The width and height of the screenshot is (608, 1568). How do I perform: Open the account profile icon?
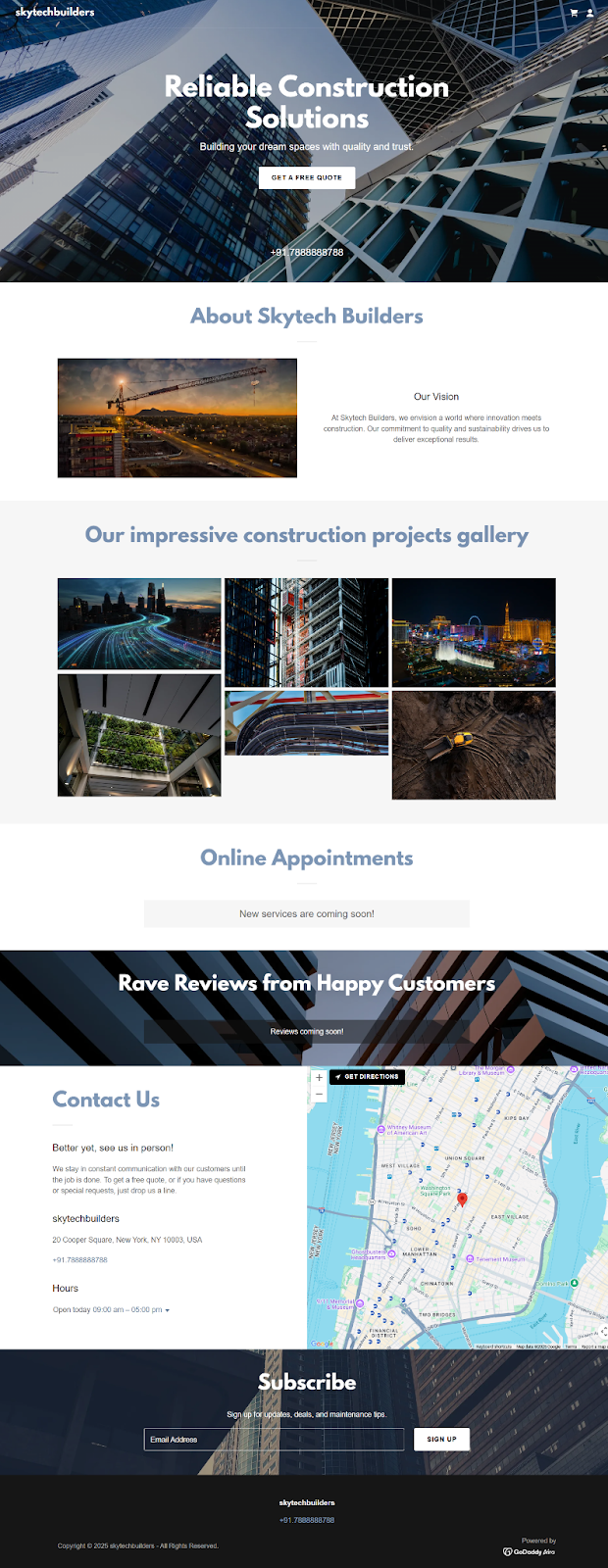tap(590, 13)
